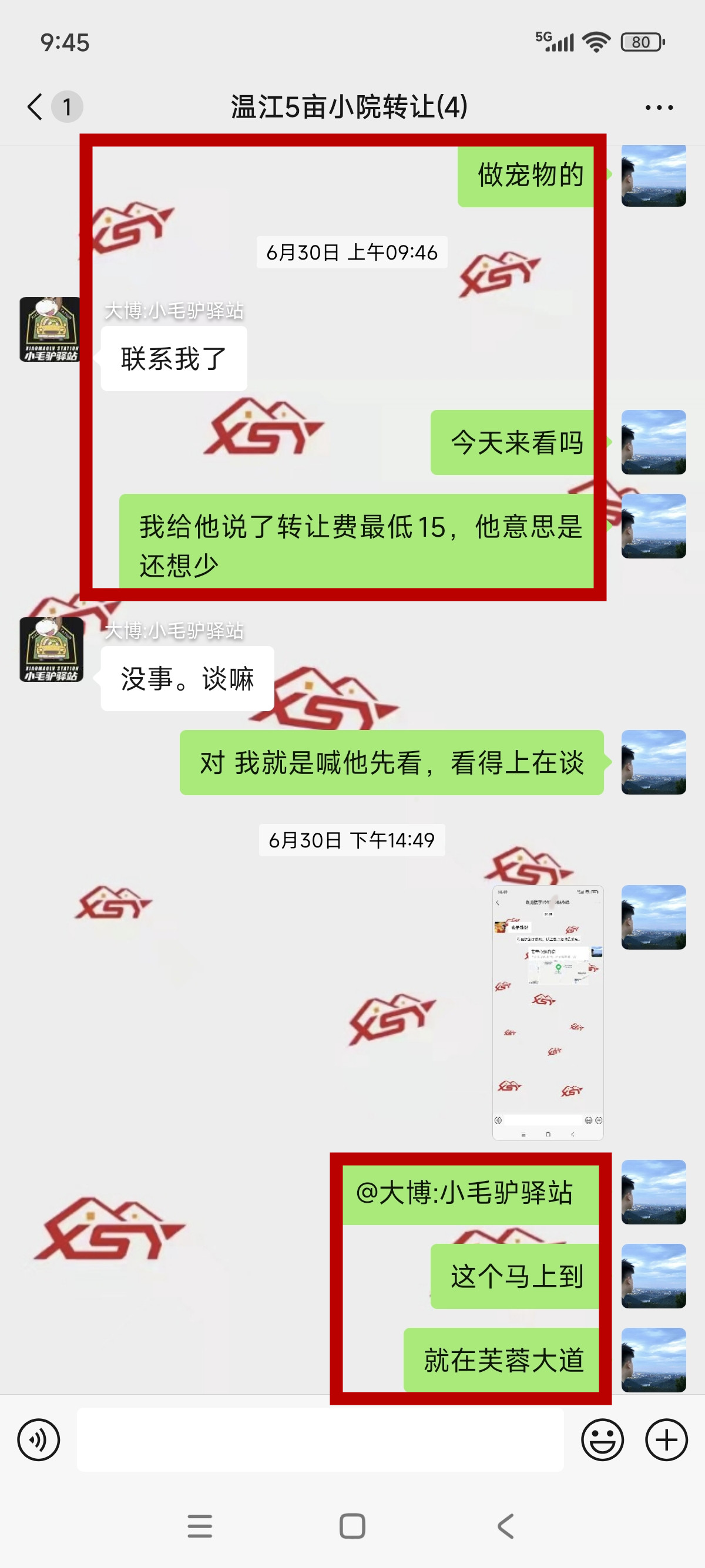
Task: Open the group chat options menu
Action: click(659, 107)
